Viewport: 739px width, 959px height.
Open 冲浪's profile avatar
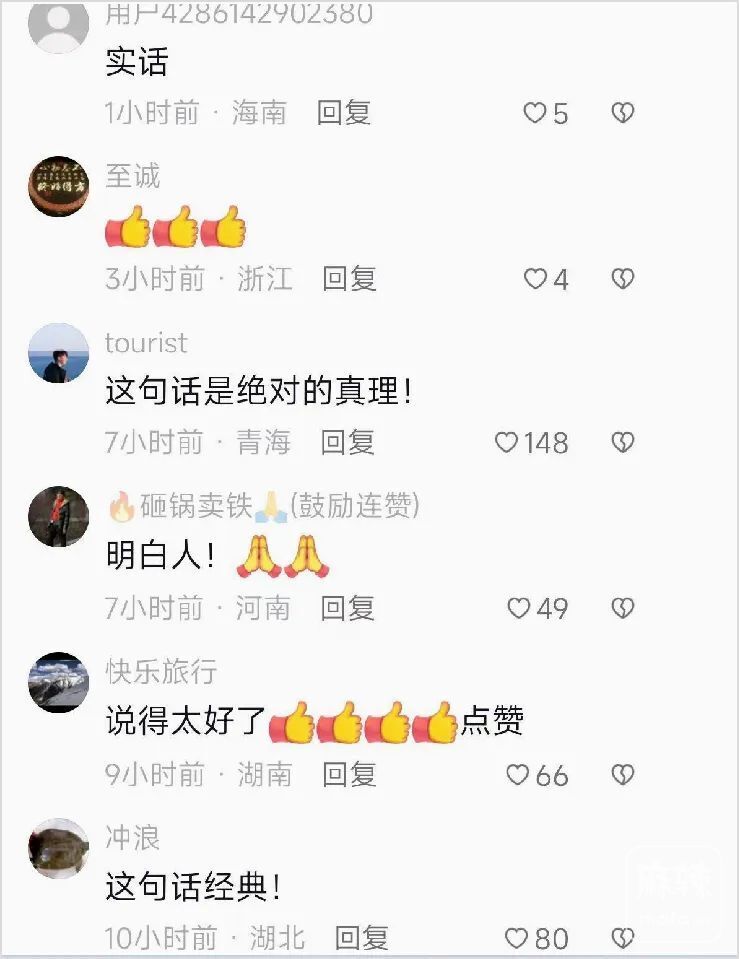click(x=58, y=848)
